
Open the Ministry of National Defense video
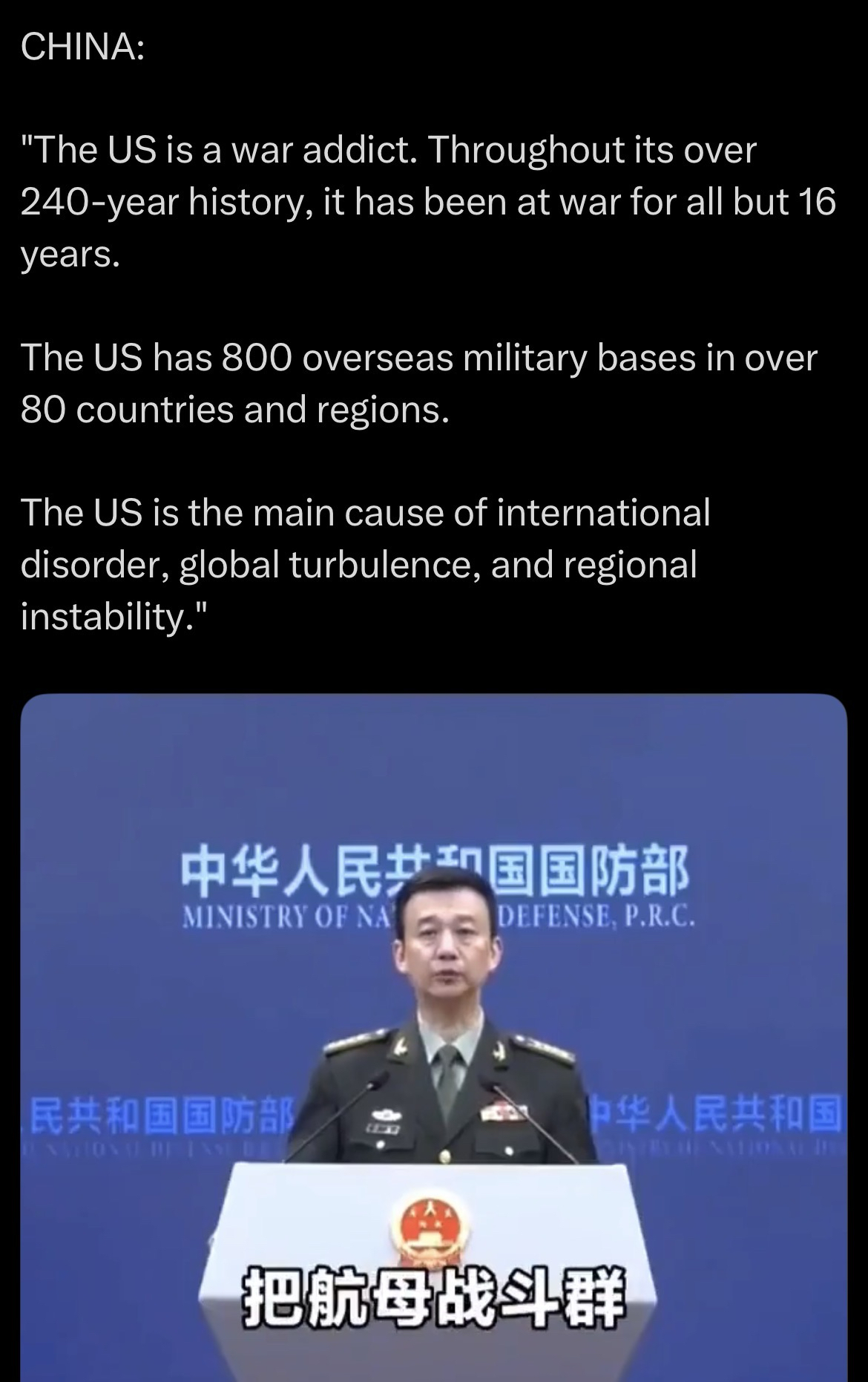(x=433, y=1039)
